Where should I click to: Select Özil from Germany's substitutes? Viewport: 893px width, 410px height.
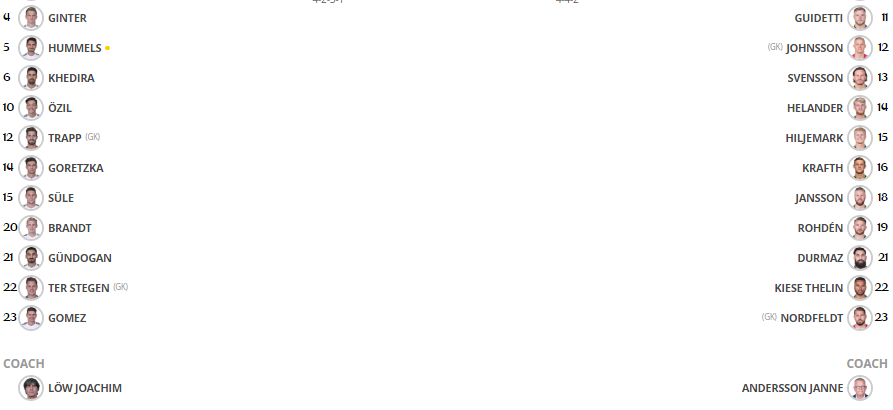click(x=60, y=108)
